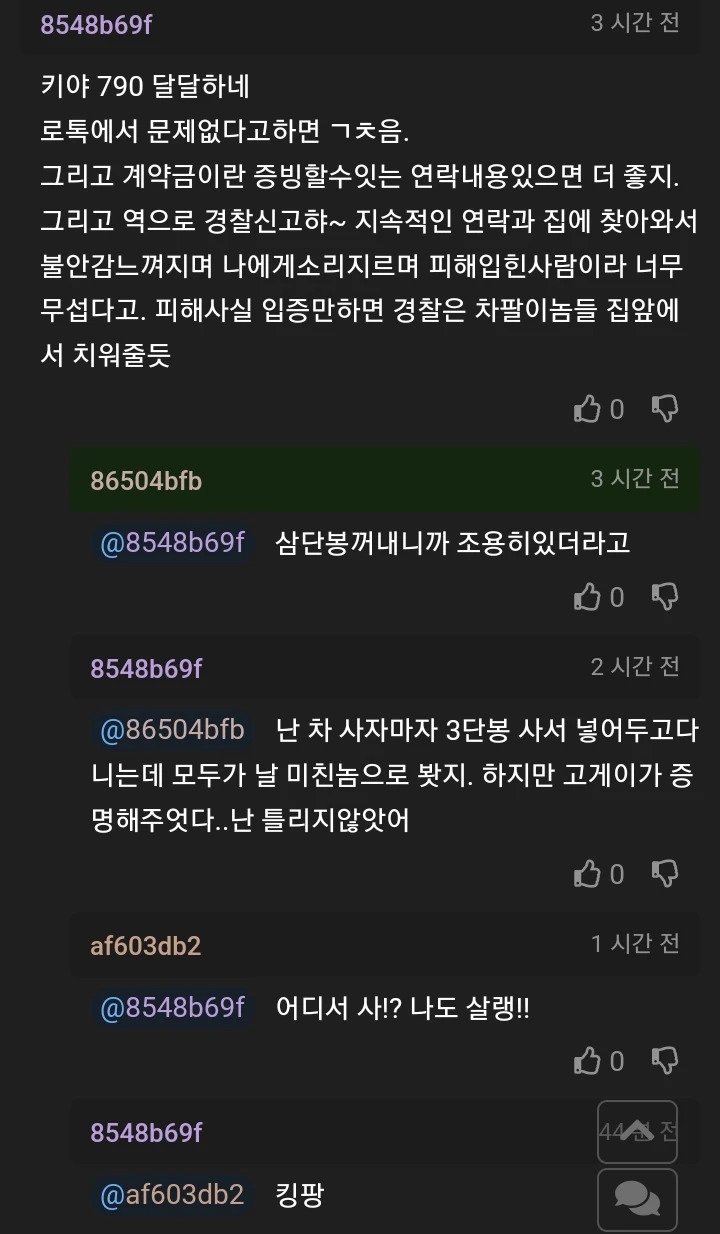Dislike the reply 어디서 사!? 나도 살랭!!
This screenshot has width=720, height=1234.
pos(666,1060)
